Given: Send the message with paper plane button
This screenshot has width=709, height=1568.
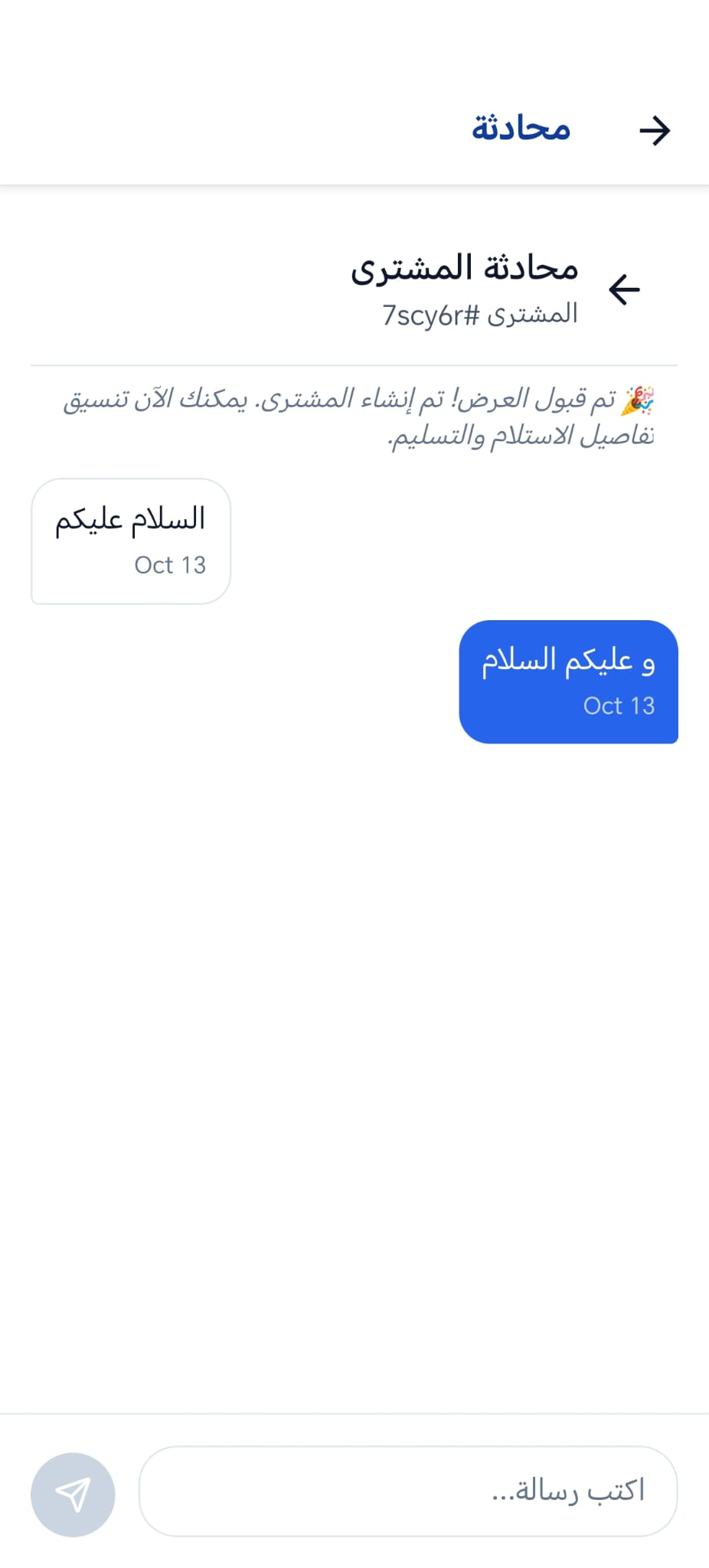Looking at the screenshot, I should (x=73, y=1494).
